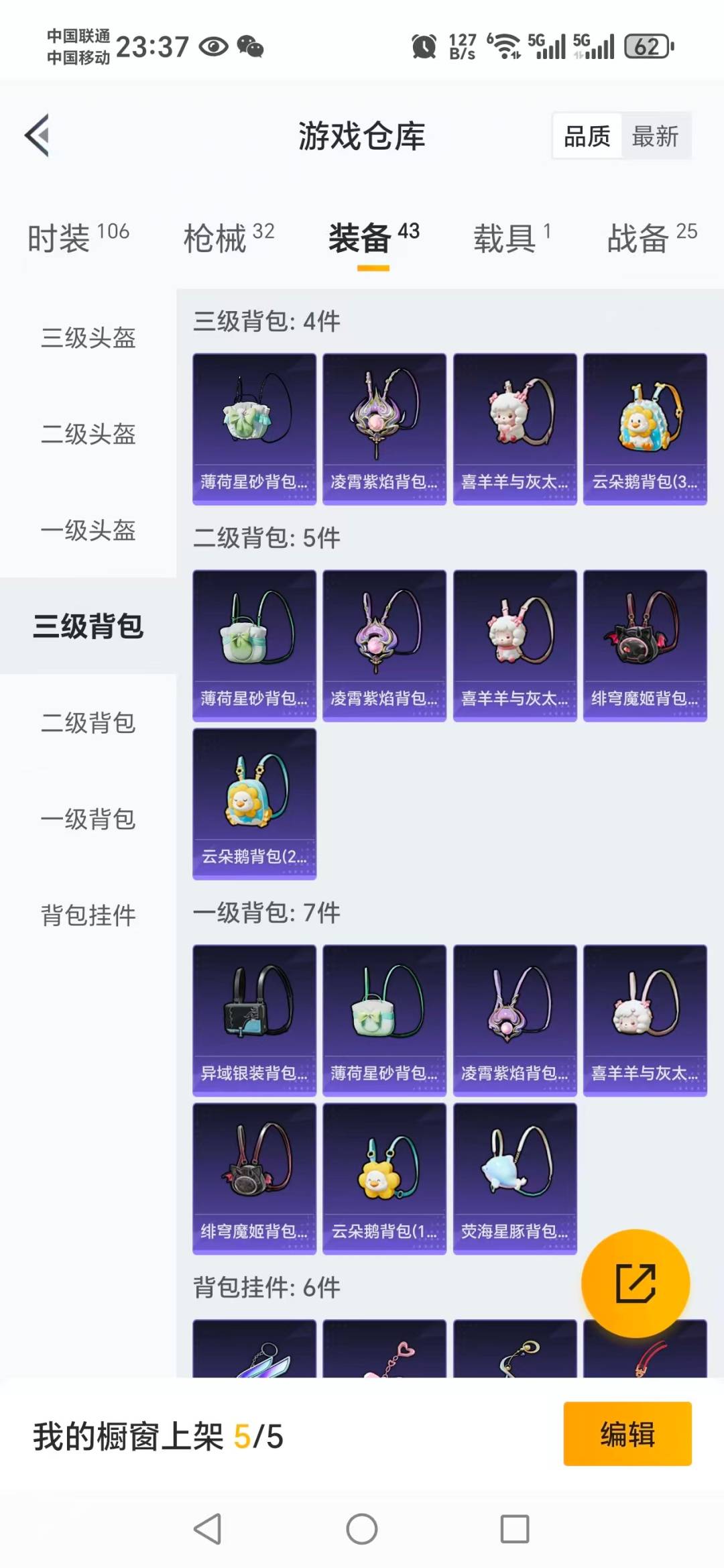Select 一级头盔 in the side menu
724x1568 pixels.
[x=88, y=530]
